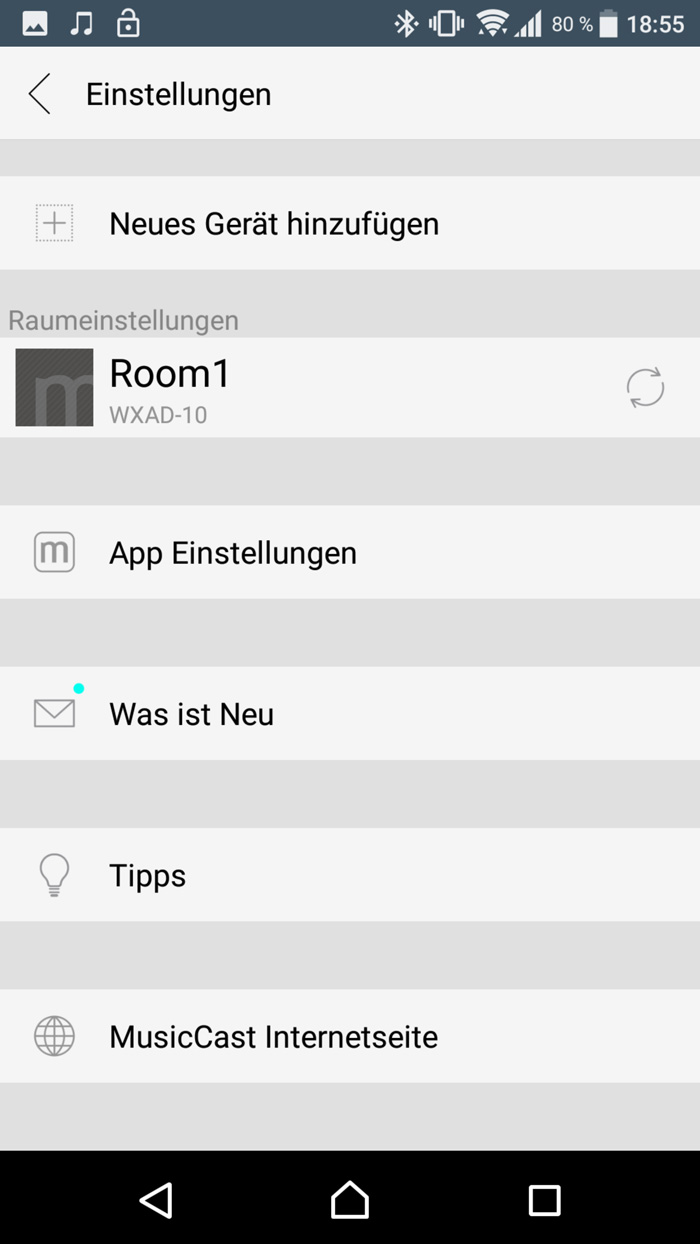700x1244 pixels.
Task: Open MusicCast Internetseite
Action: [350, 1036]
